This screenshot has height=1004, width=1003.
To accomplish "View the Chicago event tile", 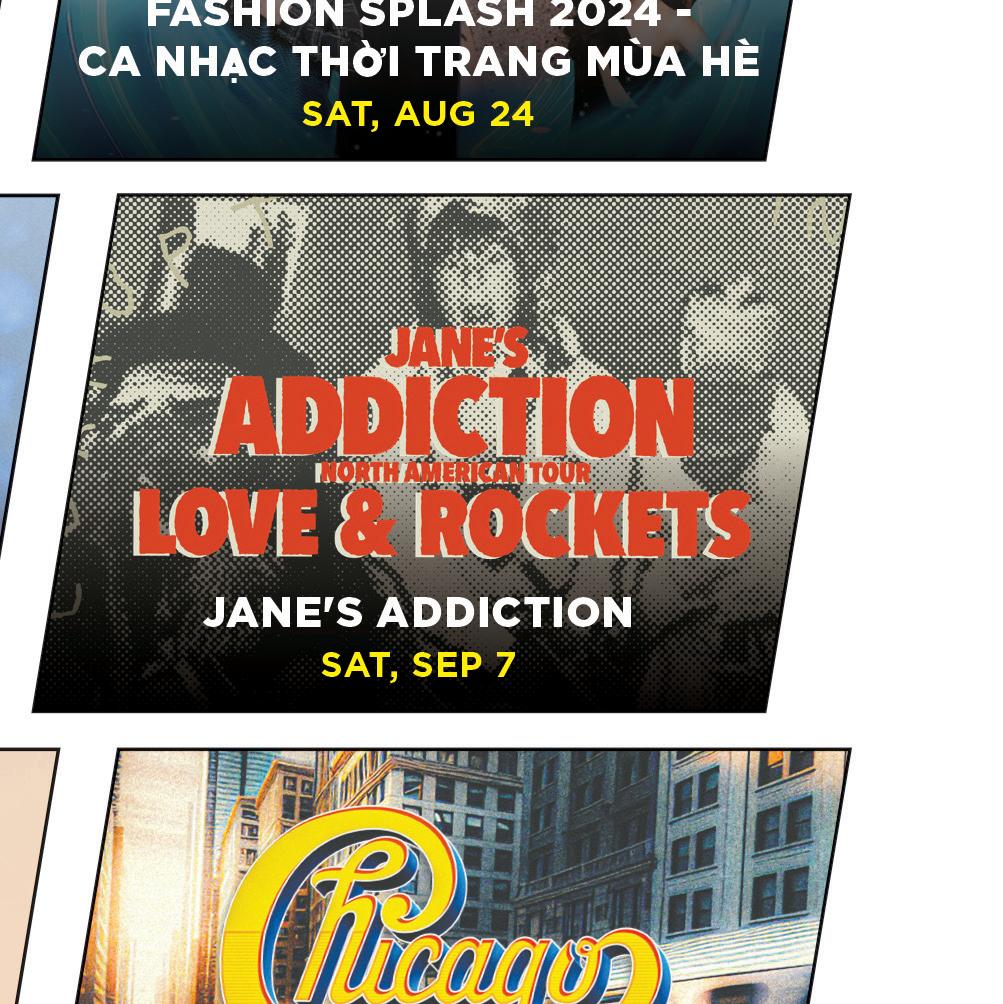I will point(460,880).
